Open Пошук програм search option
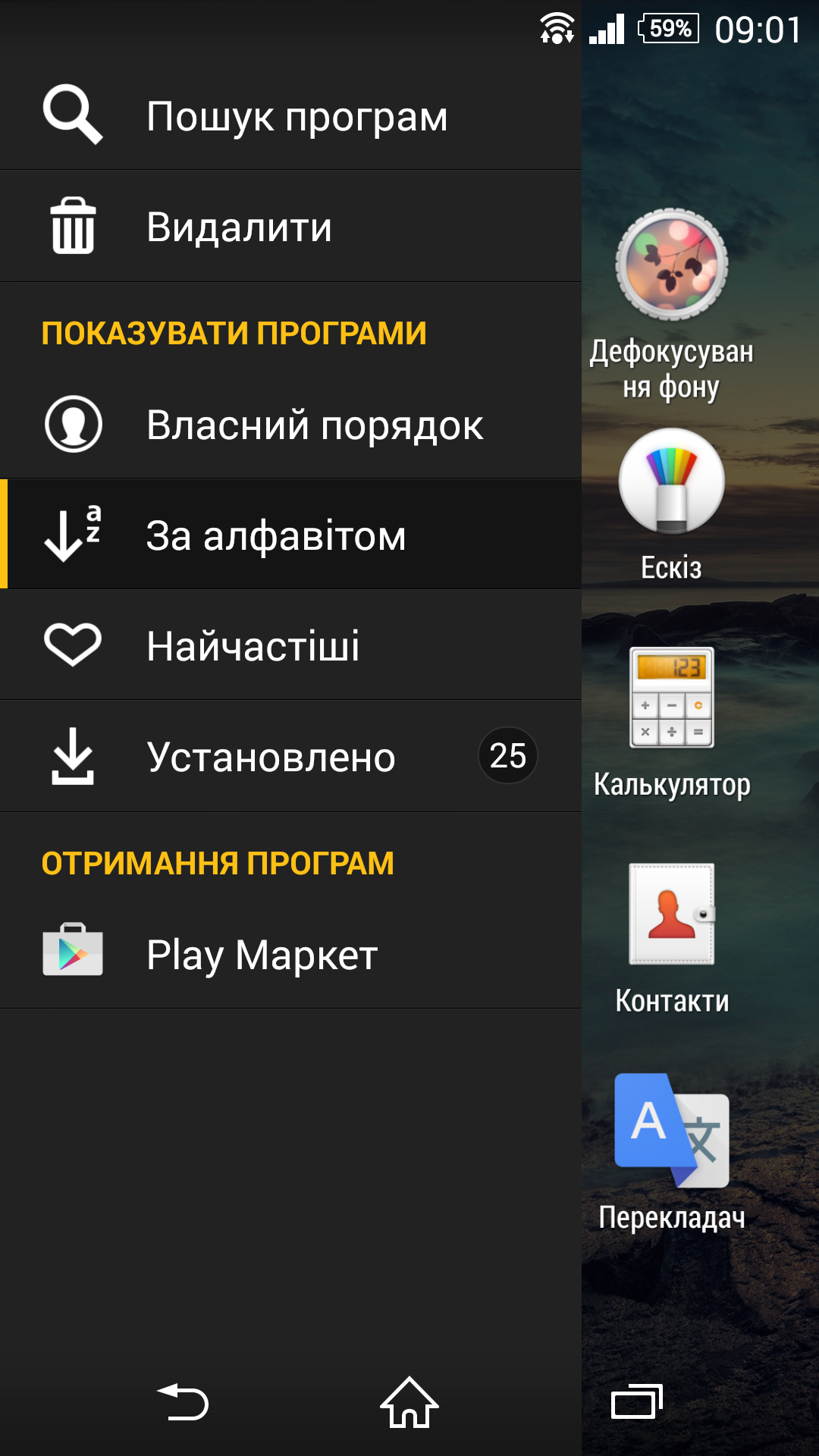819x1456 pixels. 290,115
